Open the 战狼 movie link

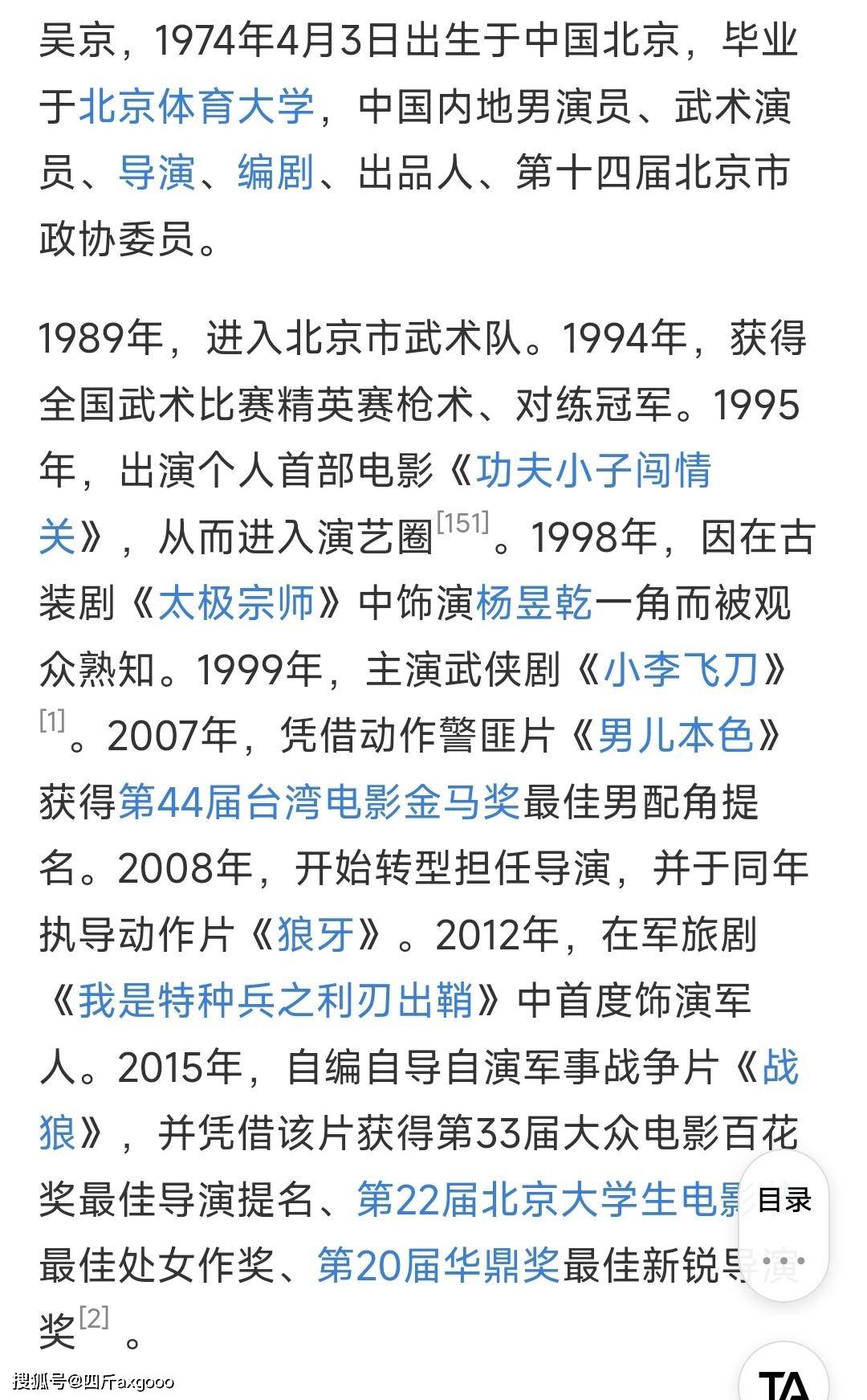click(x=779, y=1067)
